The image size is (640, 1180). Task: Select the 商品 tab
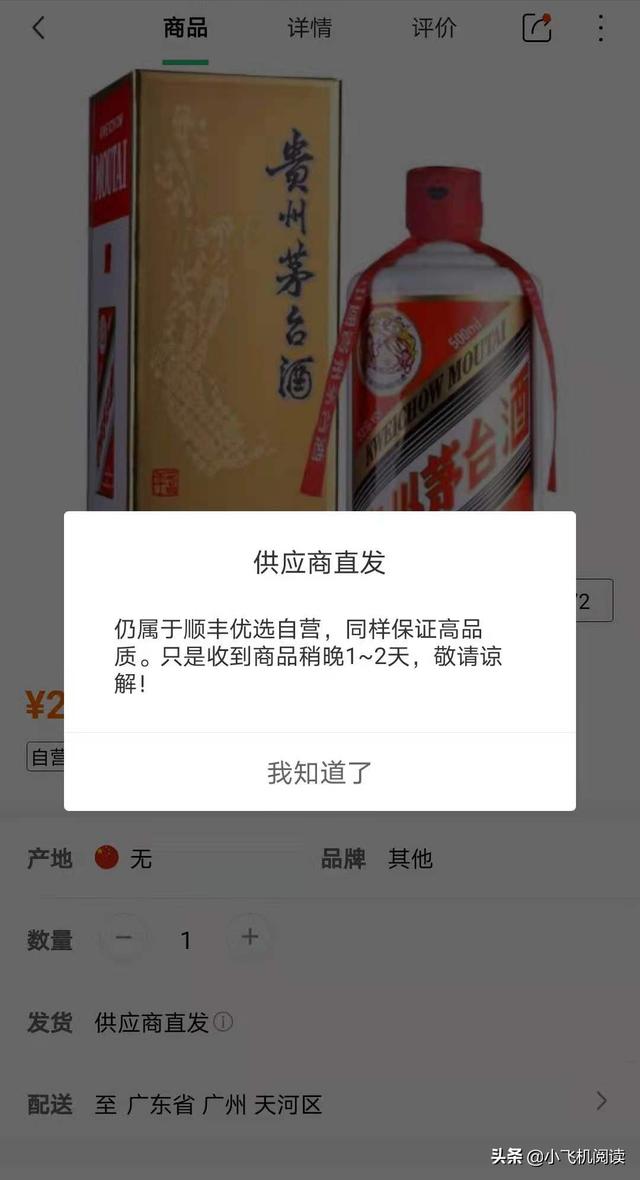(185, 28)
